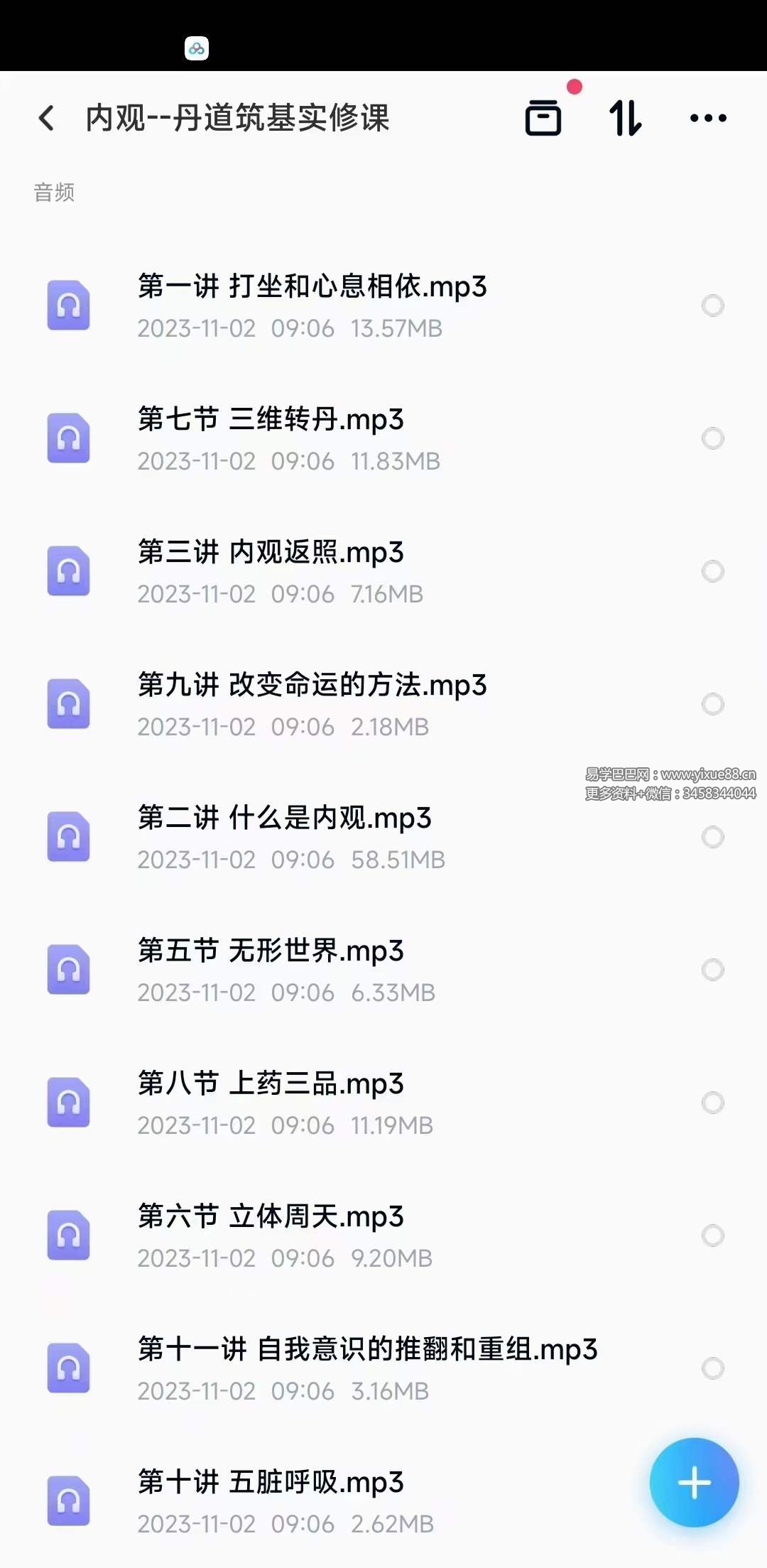Tap the audio icon for 第五节 无形世界.mp3
Screen dimensions: 767x1568
[x=67, y=968]
